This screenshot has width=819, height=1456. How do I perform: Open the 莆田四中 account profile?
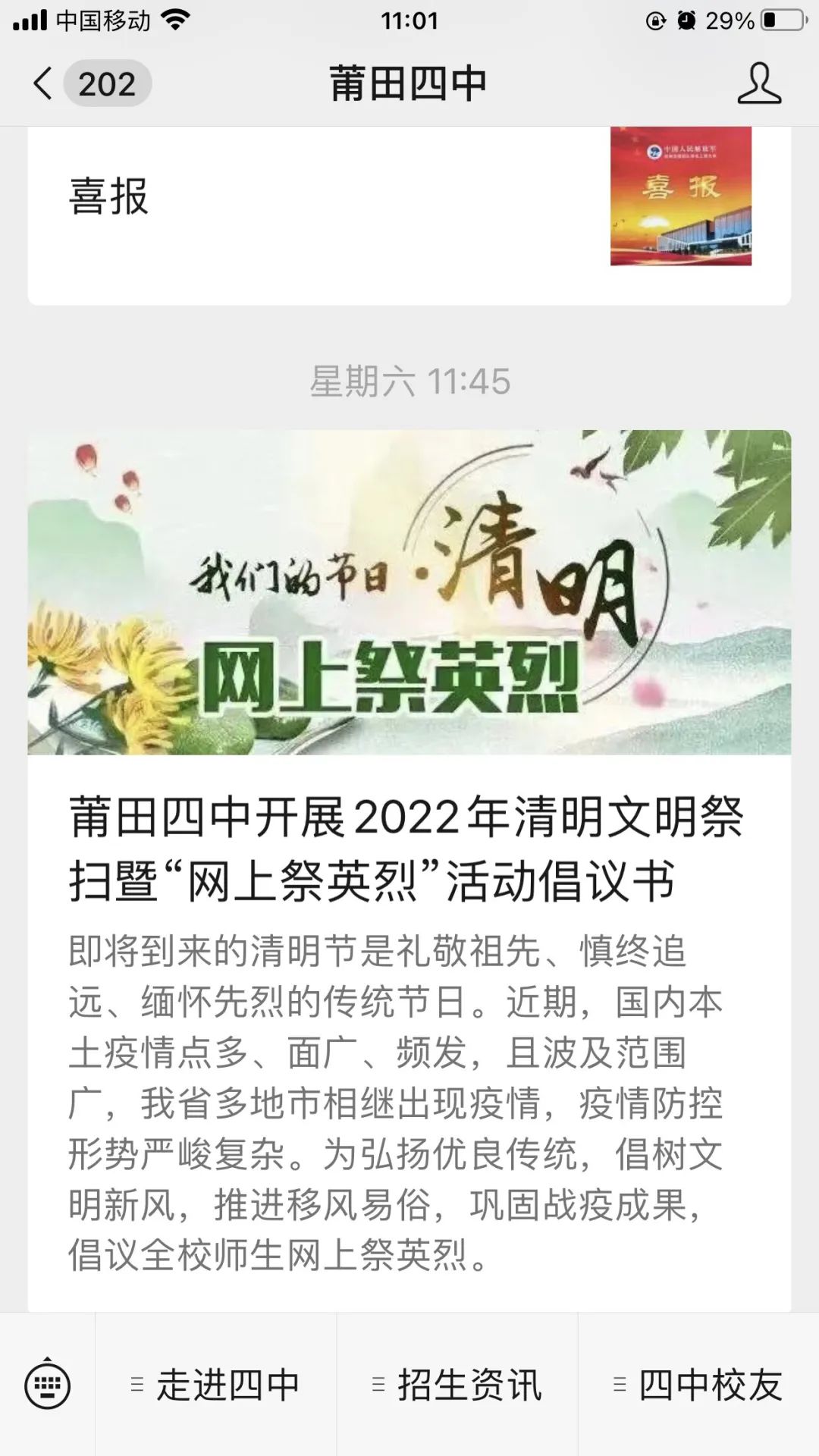tap(758, 83)
